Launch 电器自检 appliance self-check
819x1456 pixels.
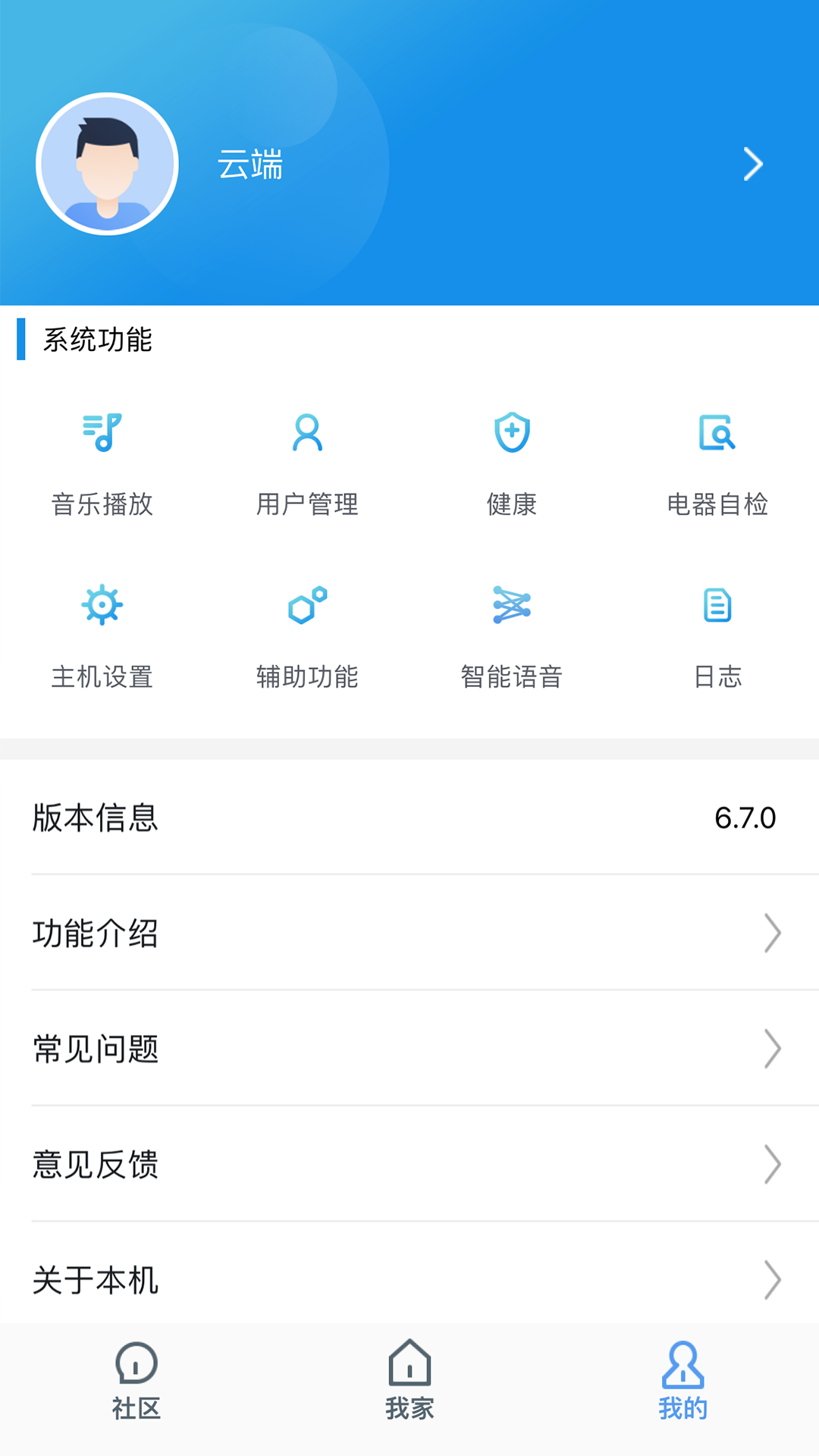point(717,464)
